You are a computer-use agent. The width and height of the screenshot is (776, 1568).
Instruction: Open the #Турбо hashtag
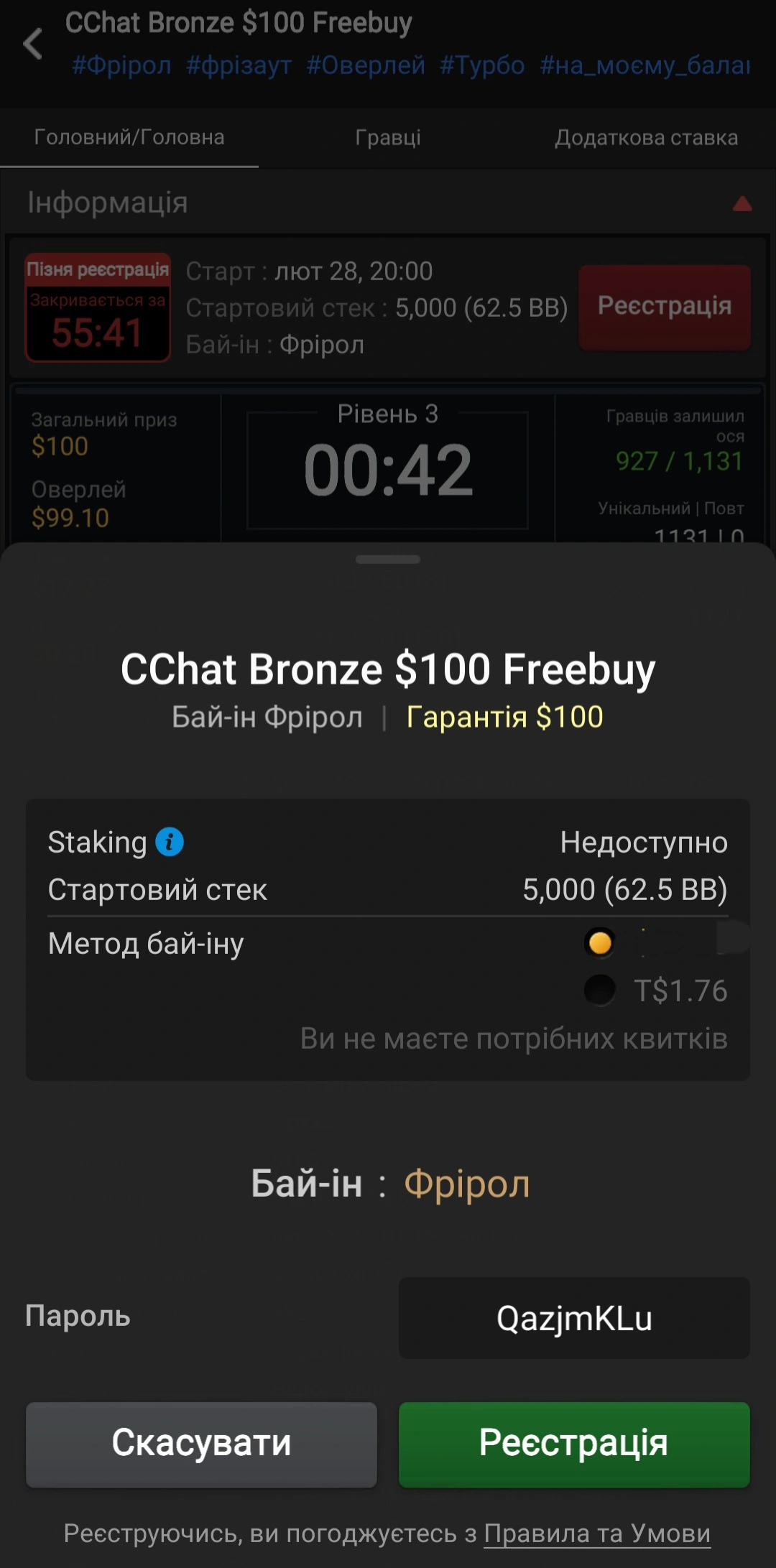click(482, 65)
